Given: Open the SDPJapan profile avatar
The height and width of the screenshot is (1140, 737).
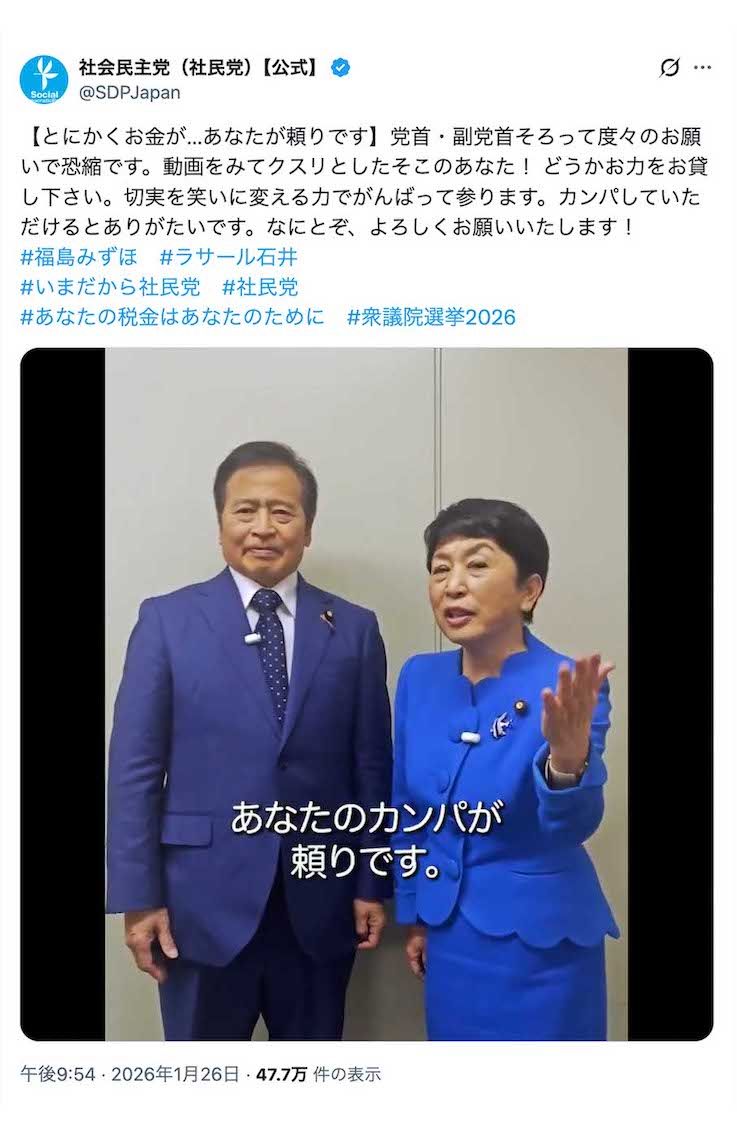Looking at the screenshot, I should point(44,80).
